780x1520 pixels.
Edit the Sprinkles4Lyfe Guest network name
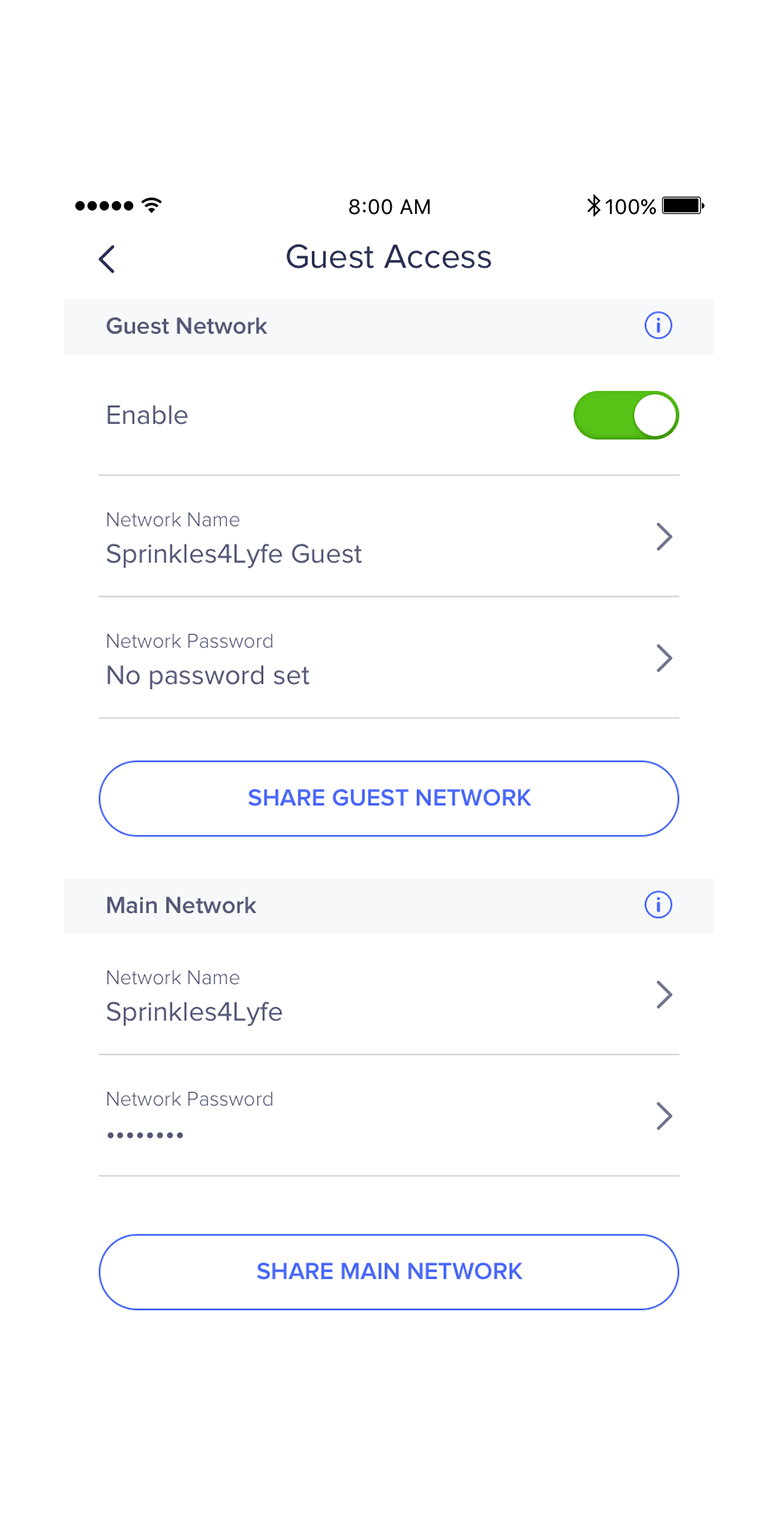[389, 537]
